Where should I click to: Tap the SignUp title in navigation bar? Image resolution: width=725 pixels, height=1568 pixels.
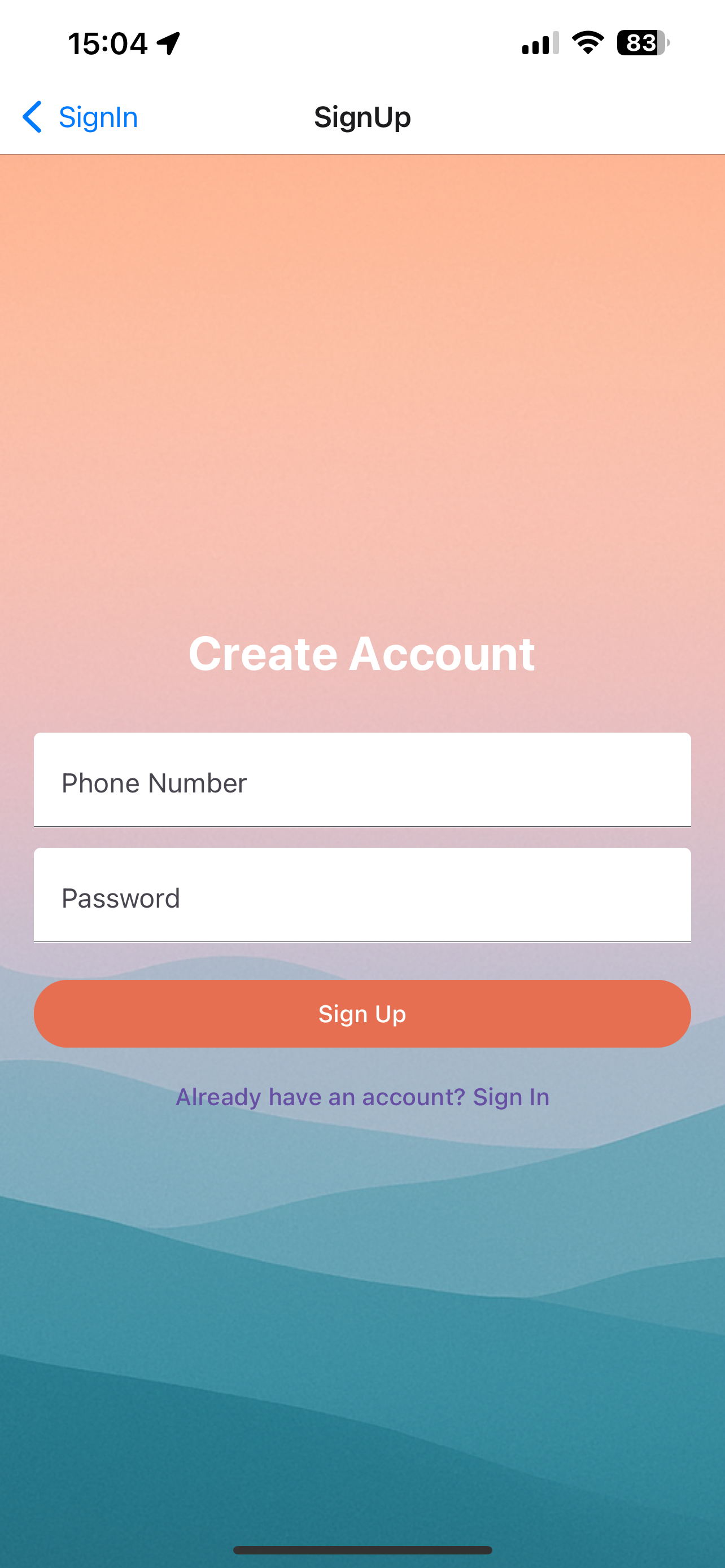coord(362,117)
